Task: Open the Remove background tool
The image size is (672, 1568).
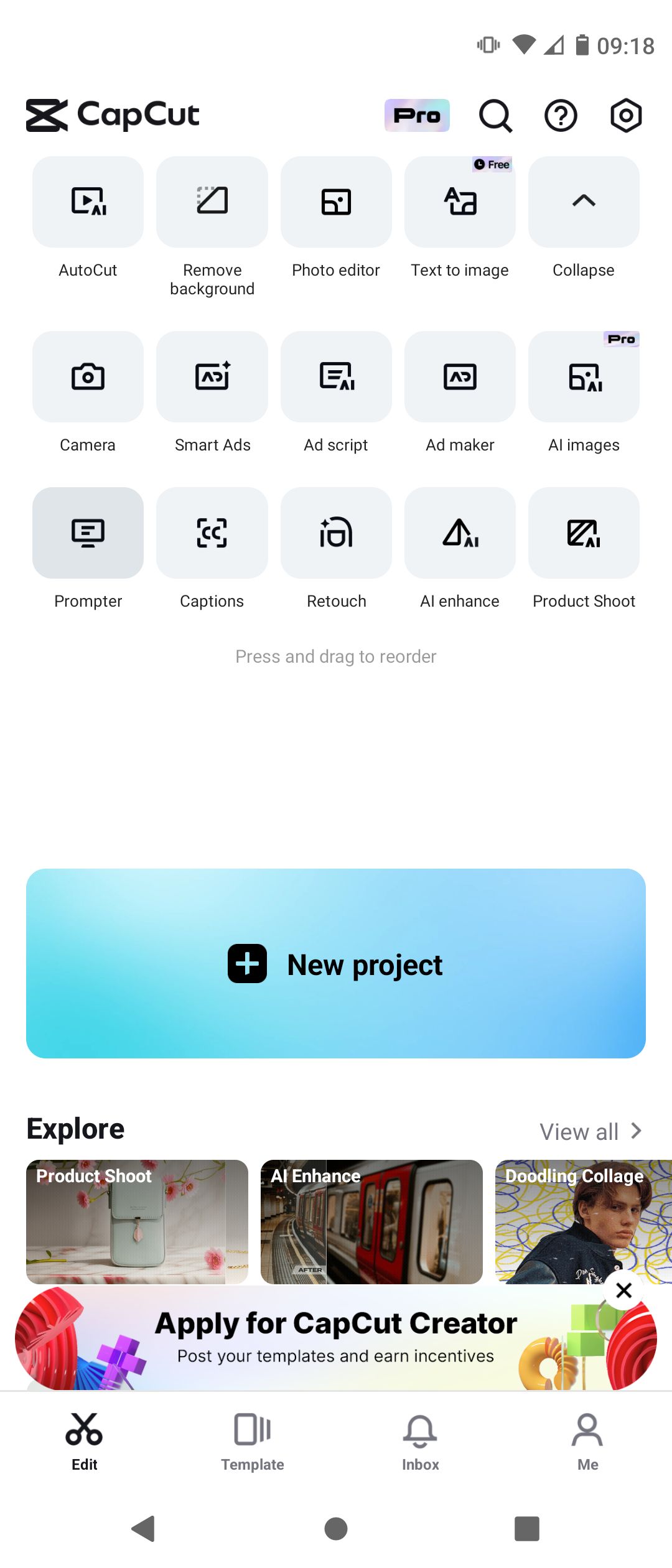Action: pos(212,202)
